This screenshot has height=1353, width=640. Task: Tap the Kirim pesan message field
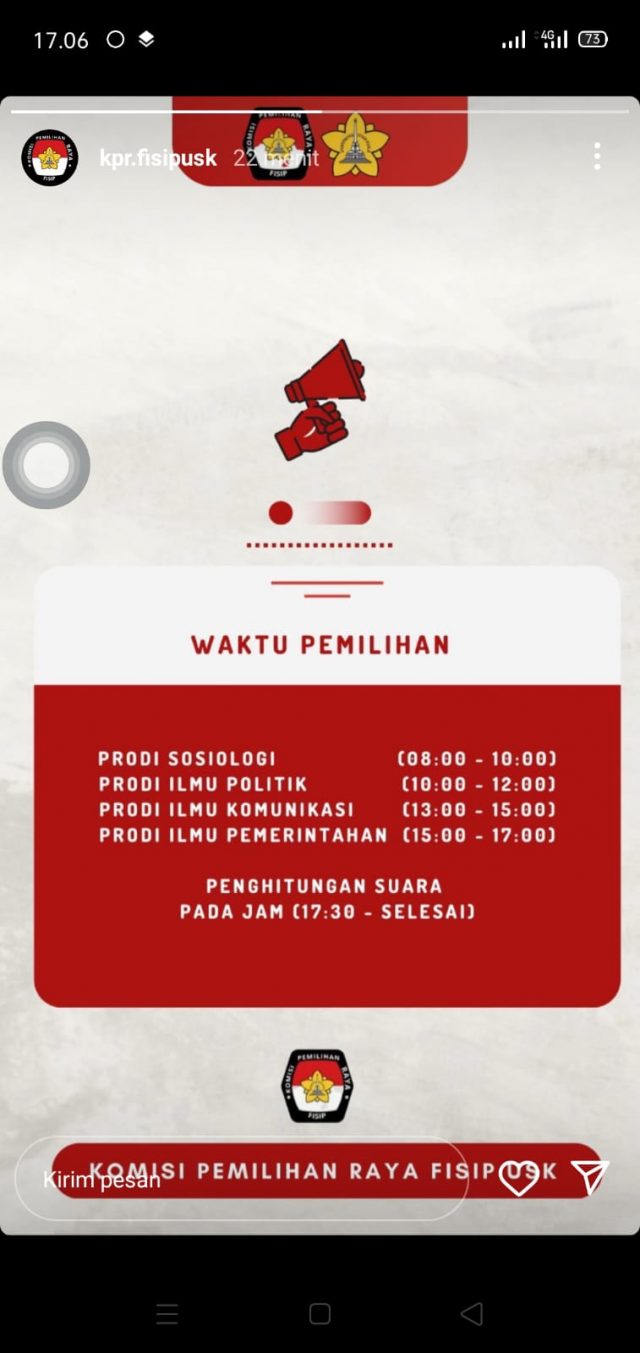pyautogui.click(x=240, y=1178)
